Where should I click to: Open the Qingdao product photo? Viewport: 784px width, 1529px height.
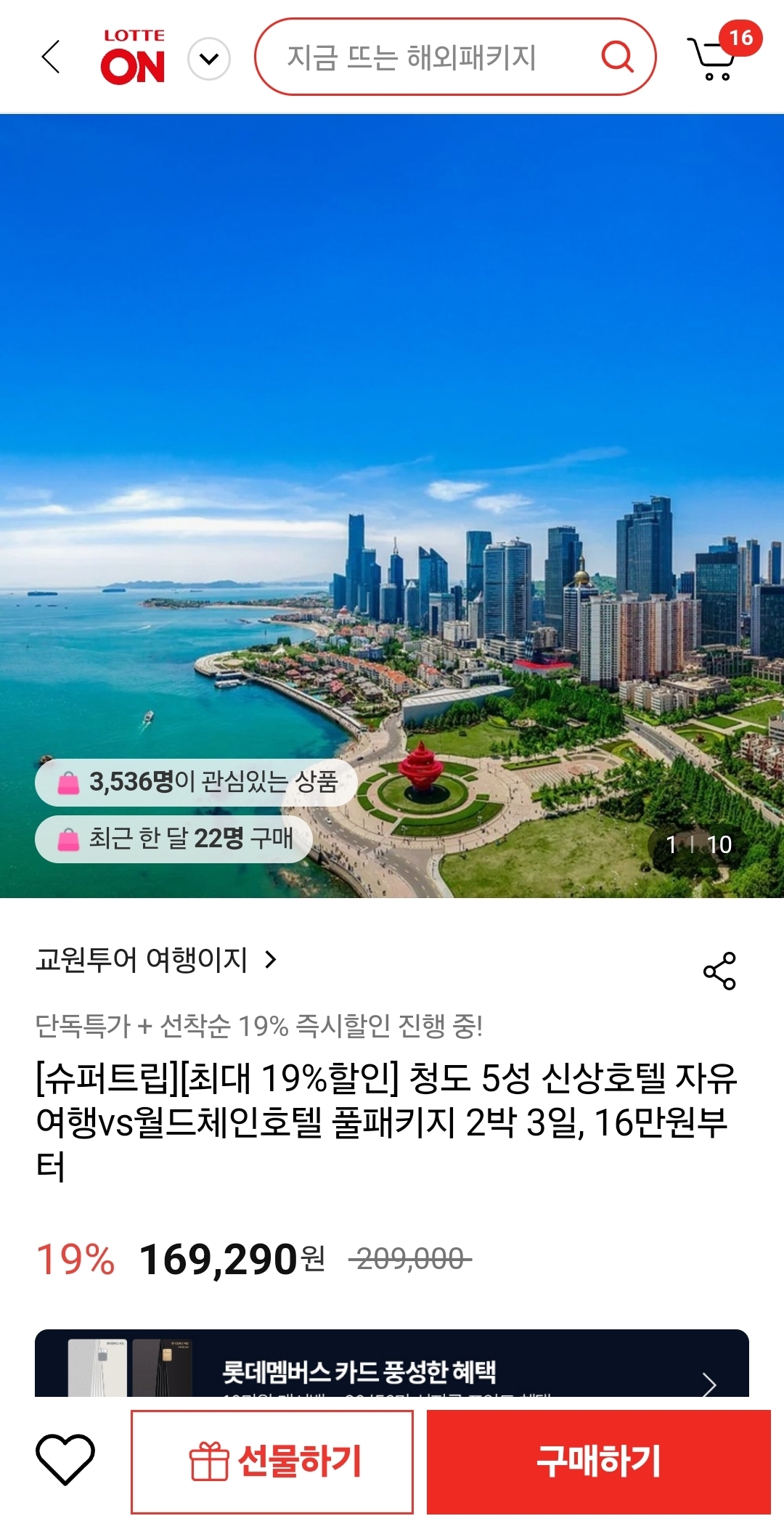(x=392, y=436)
